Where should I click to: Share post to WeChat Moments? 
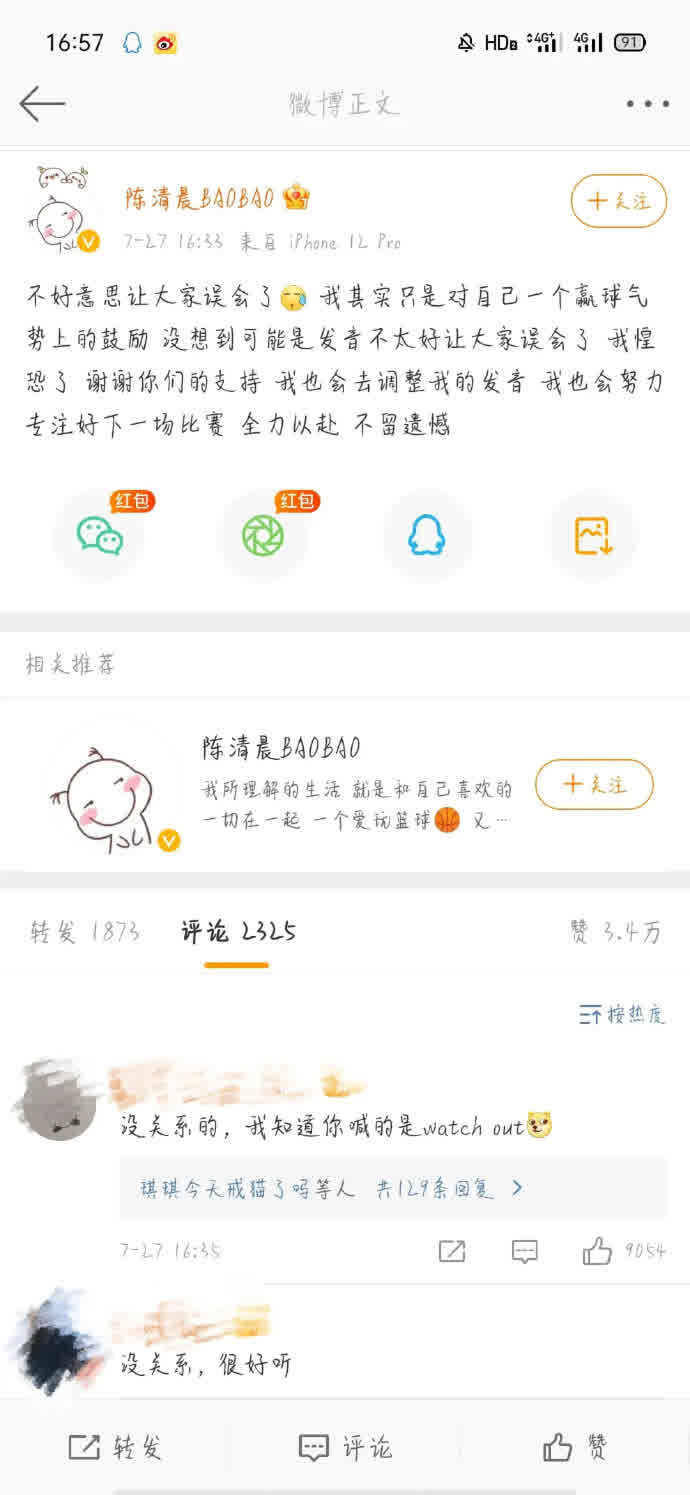pos(263,537)
